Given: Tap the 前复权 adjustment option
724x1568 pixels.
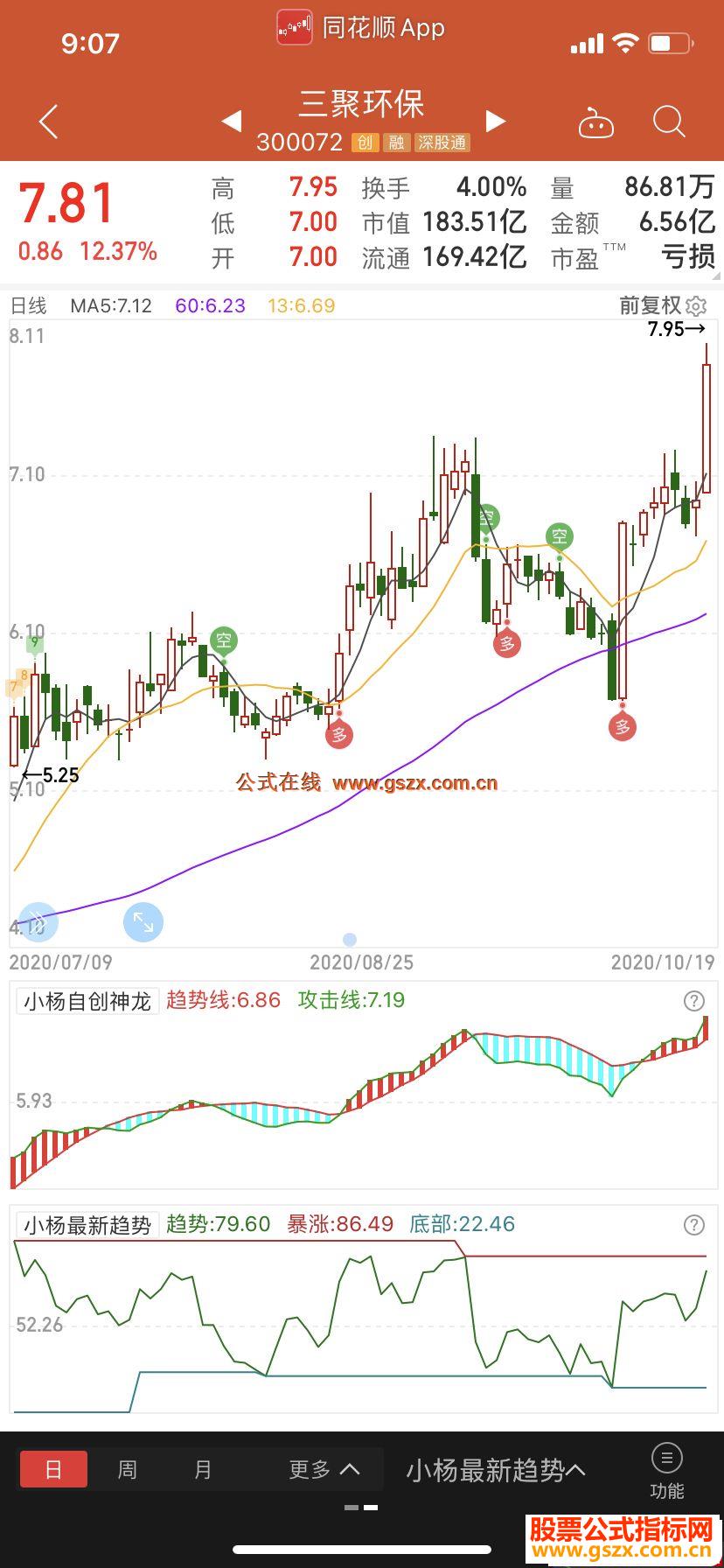Looking at the screenshot, I should click(649, 305).
